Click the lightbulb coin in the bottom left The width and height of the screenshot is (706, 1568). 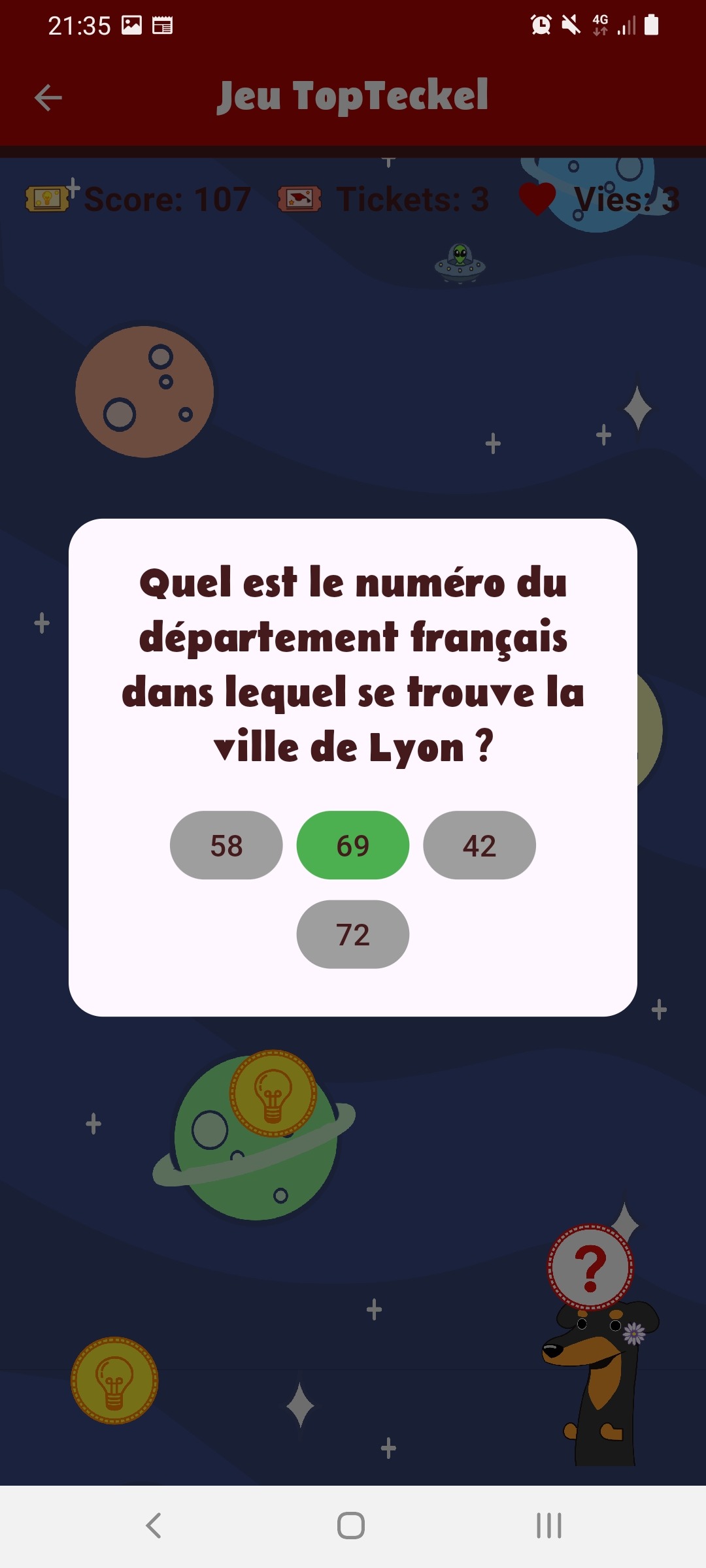(x=115, y=1379)
